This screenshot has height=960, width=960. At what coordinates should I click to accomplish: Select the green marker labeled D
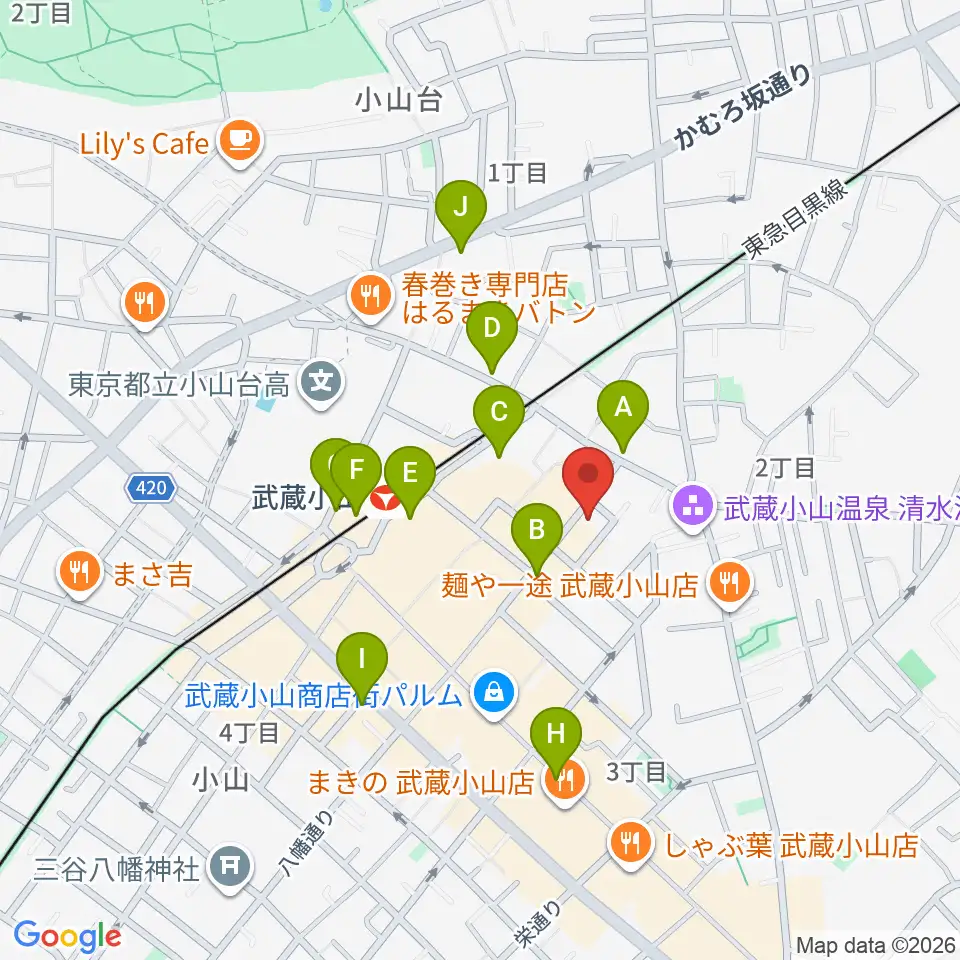pos(491,329)
